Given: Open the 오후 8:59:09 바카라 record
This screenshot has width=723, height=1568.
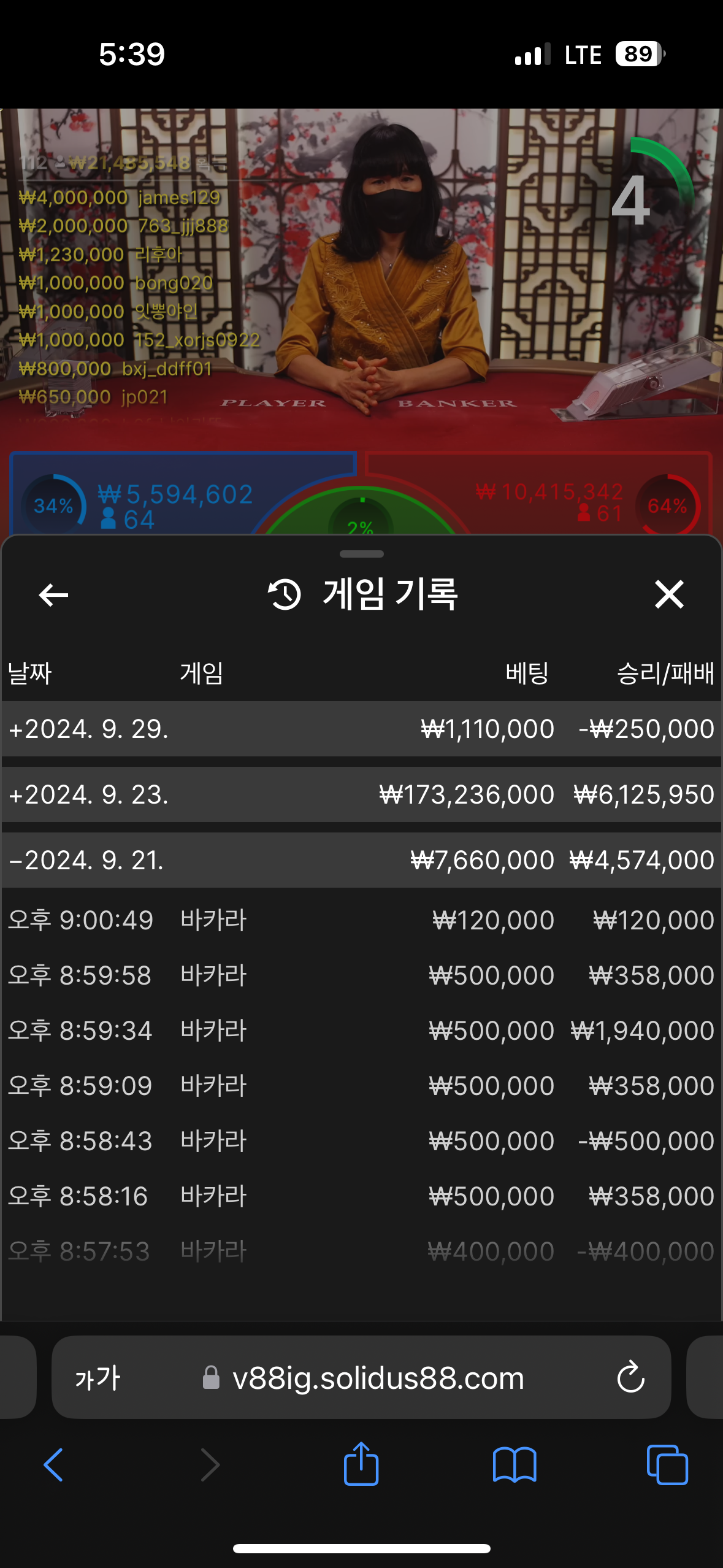Looking at the screenshot, I should point(361,1086).
